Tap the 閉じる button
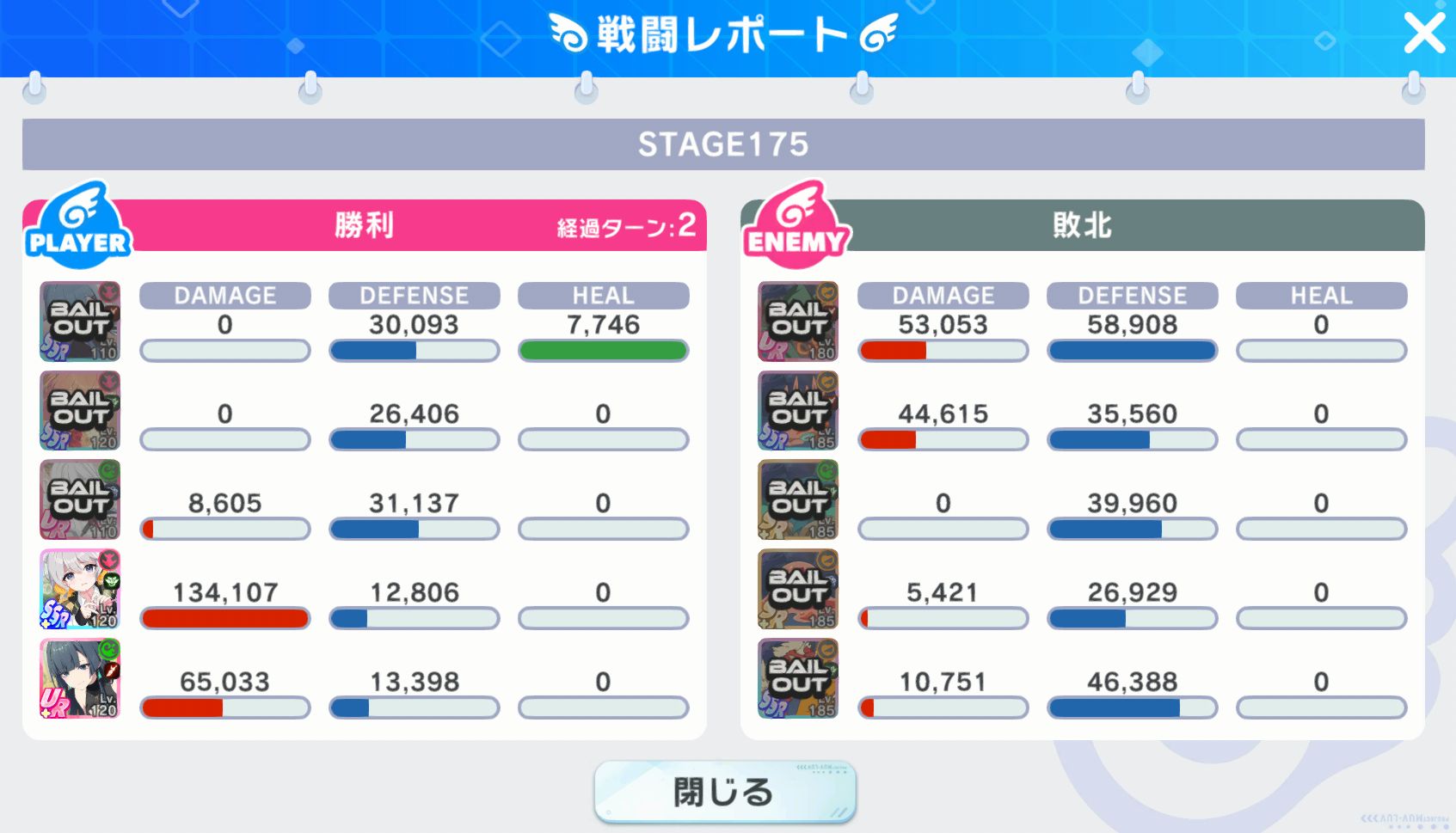Viewport: 1456px width, 833px height. tap(724, 792)
